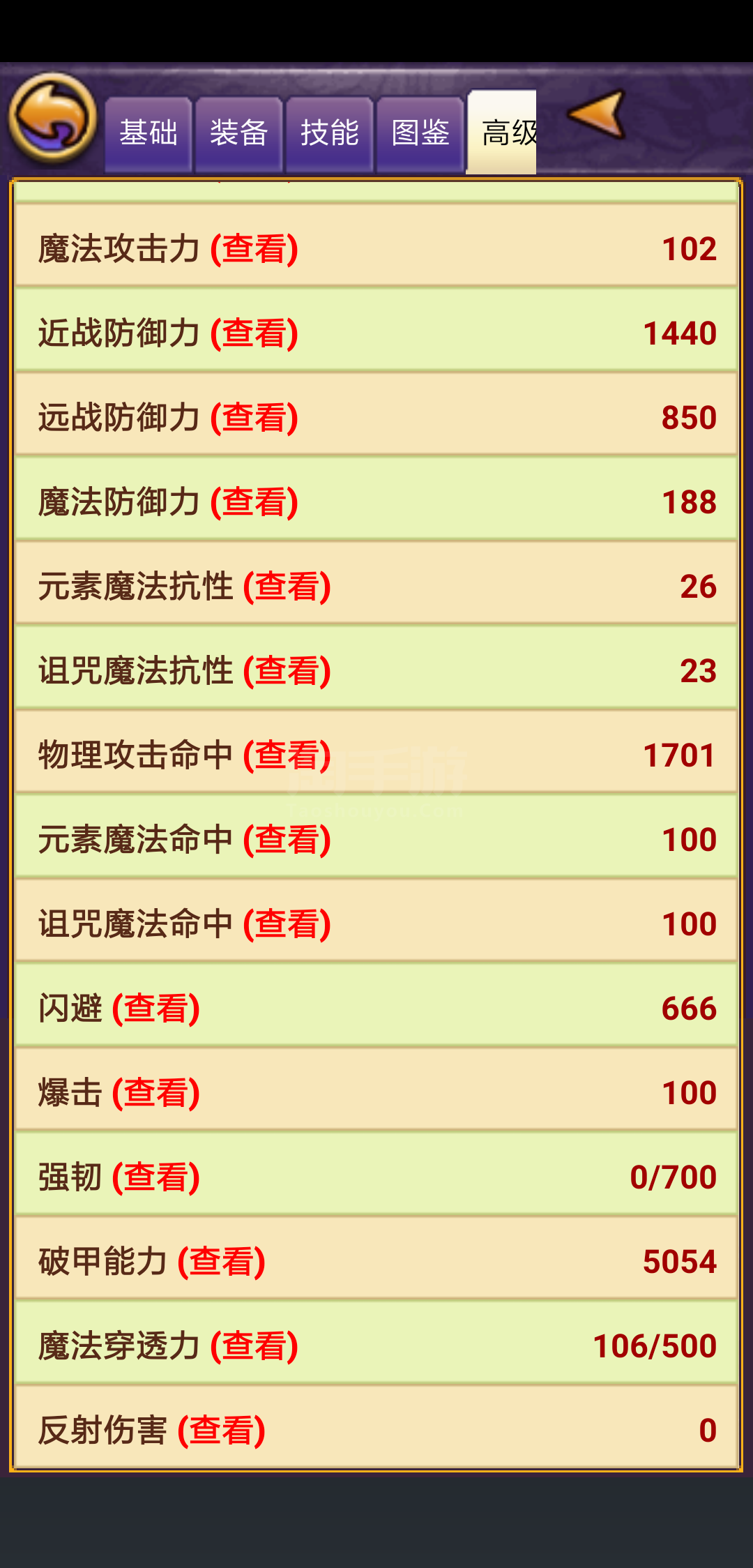Switch to the 基础 tab
The image size is (753, 1568).
(148, 135)
